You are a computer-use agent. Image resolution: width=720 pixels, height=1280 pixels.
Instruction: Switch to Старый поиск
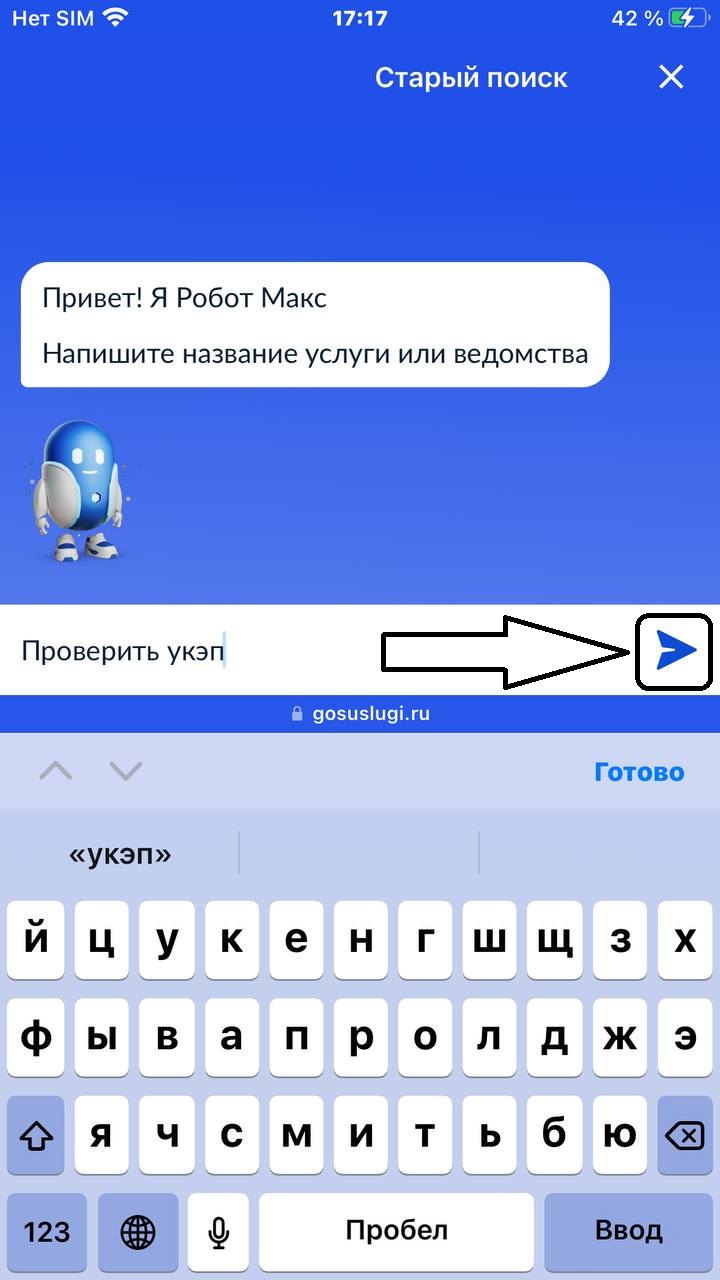click(x=471, y=78)
